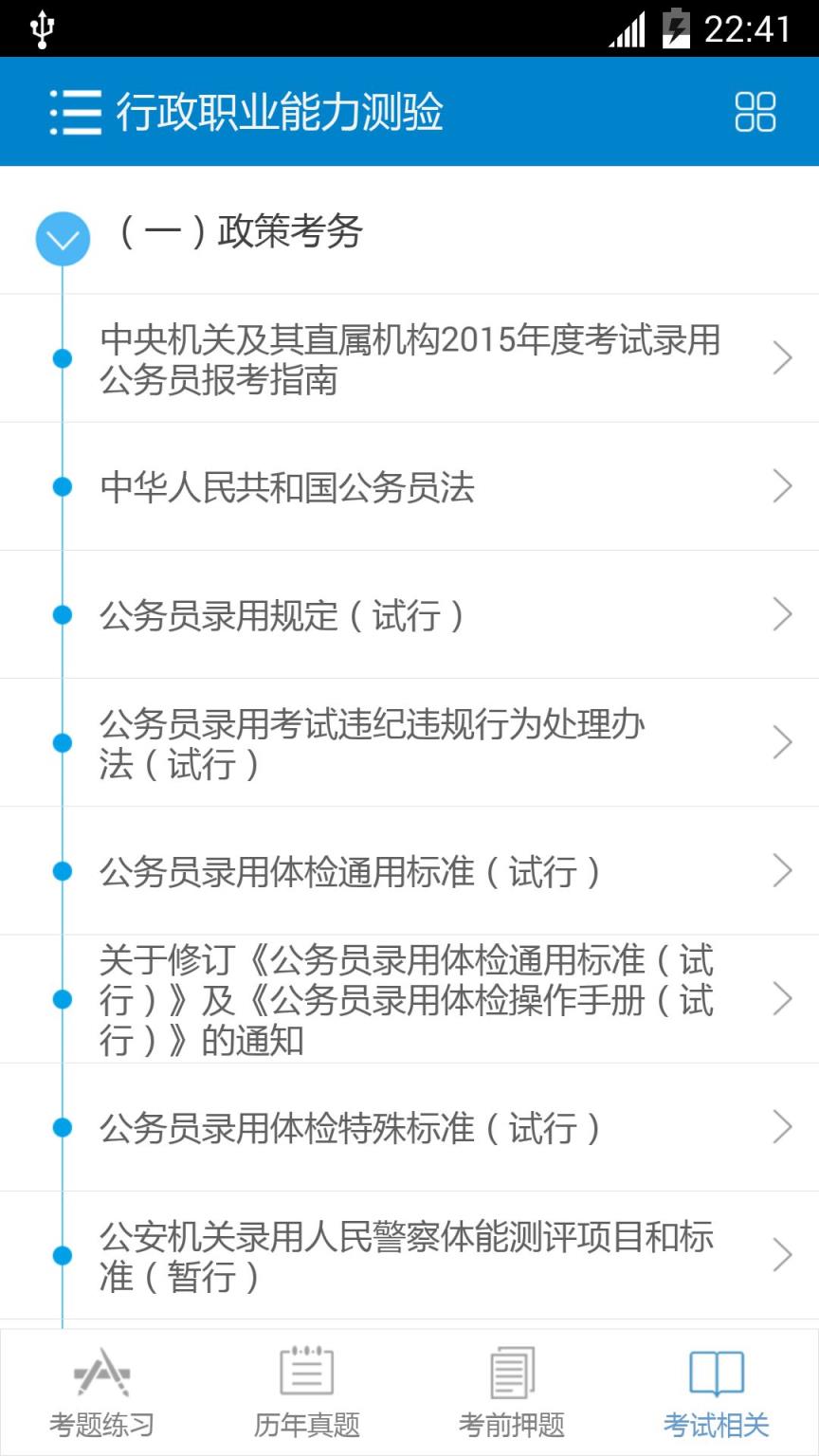Viewport: 819px width, 1456px height.
Task: Expand the 中华人民共和国公务员法 item arrow
Action: (x=784, y=486)
